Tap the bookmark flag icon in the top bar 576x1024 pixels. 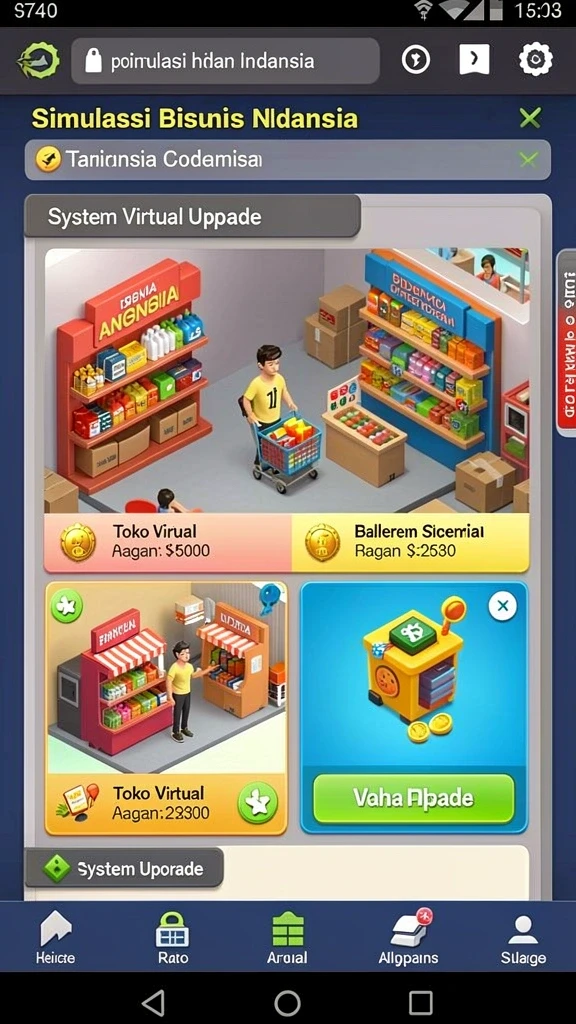pyautogui.click(x=474, y=61)
